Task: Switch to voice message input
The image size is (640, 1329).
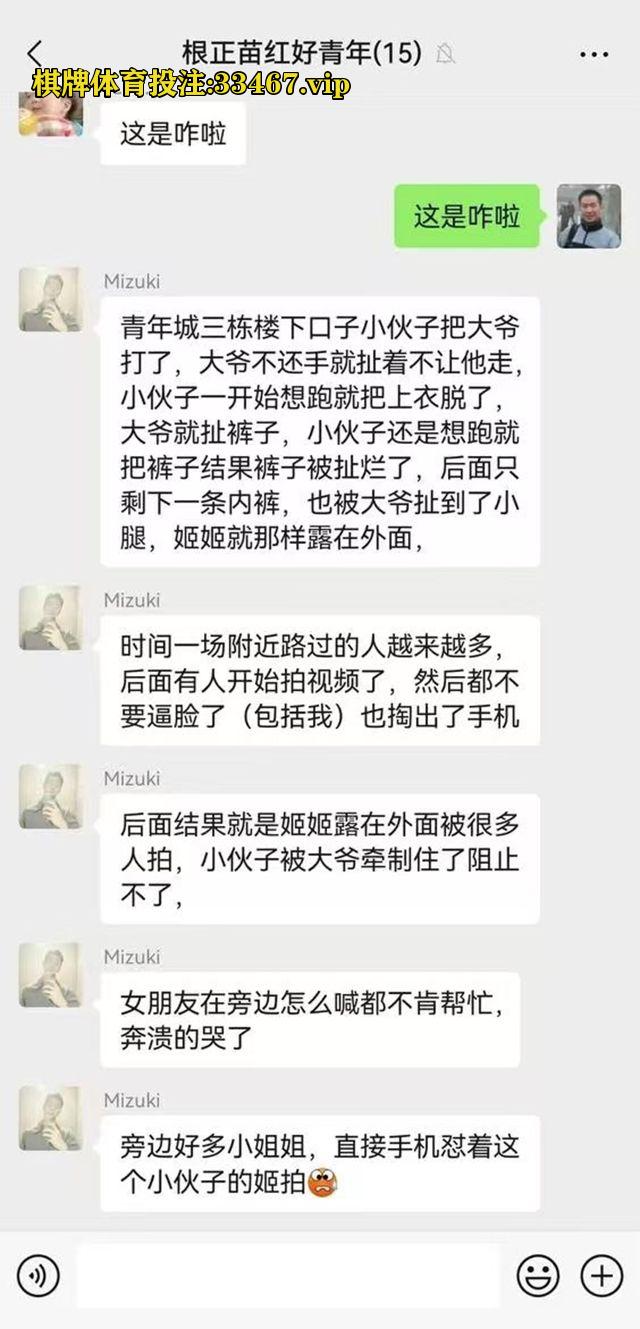Action: tap(38, 1275)
